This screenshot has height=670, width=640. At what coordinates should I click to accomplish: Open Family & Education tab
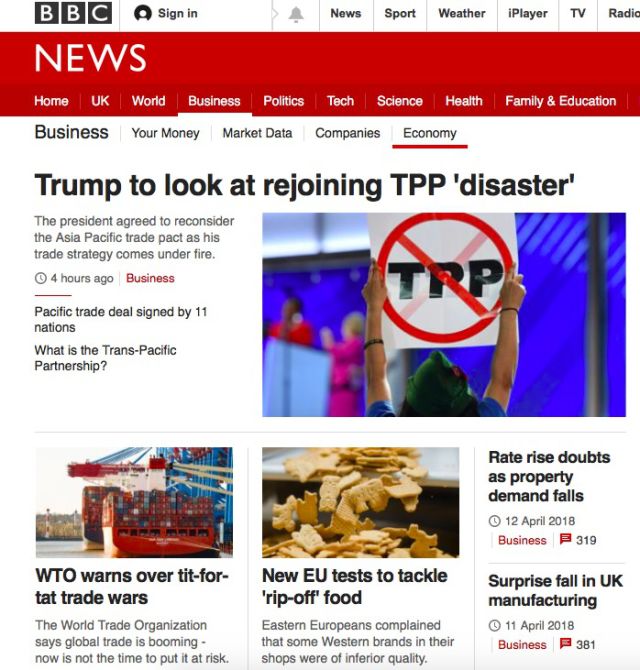click(x=560, y=101)
